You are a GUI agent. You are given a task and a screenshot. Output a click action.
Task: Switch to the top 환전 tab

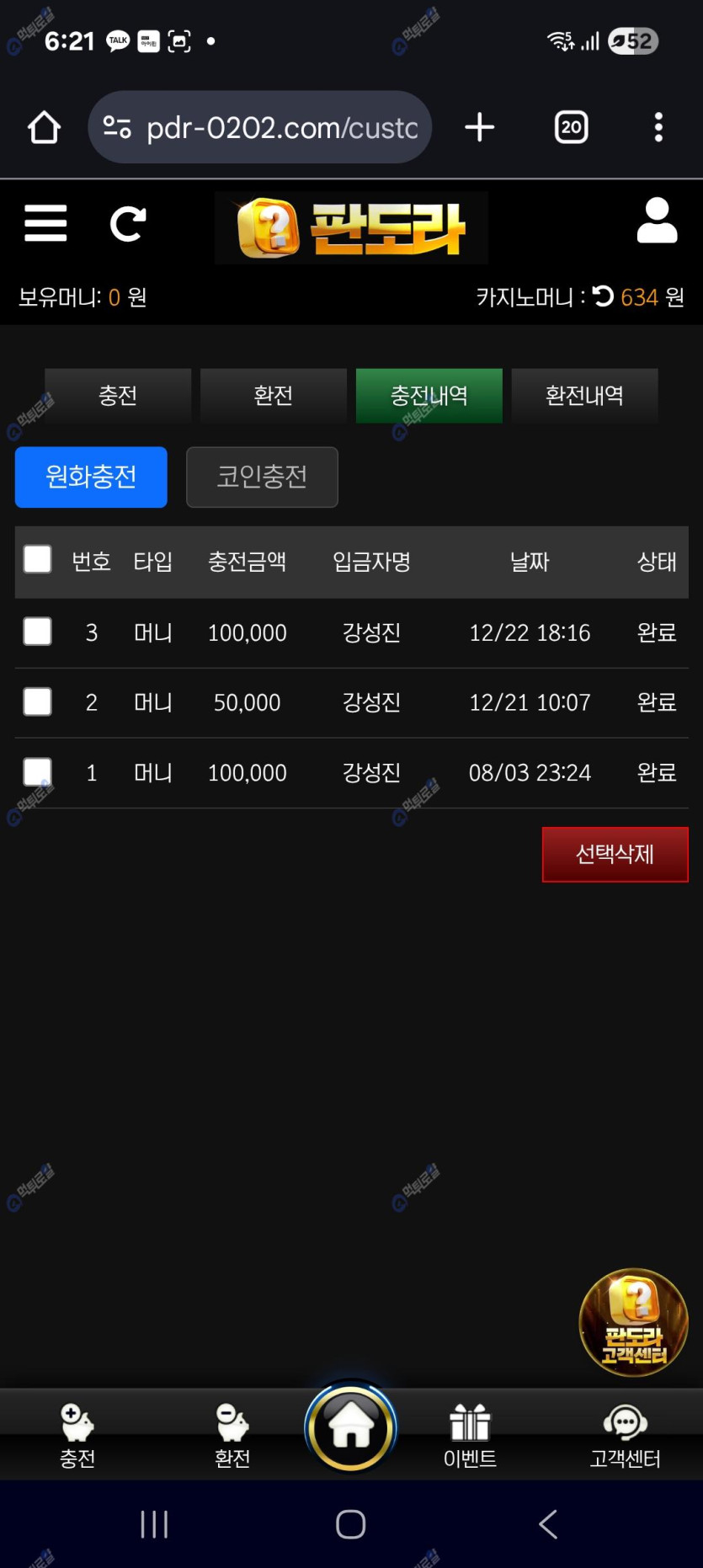tap(273, 395)
